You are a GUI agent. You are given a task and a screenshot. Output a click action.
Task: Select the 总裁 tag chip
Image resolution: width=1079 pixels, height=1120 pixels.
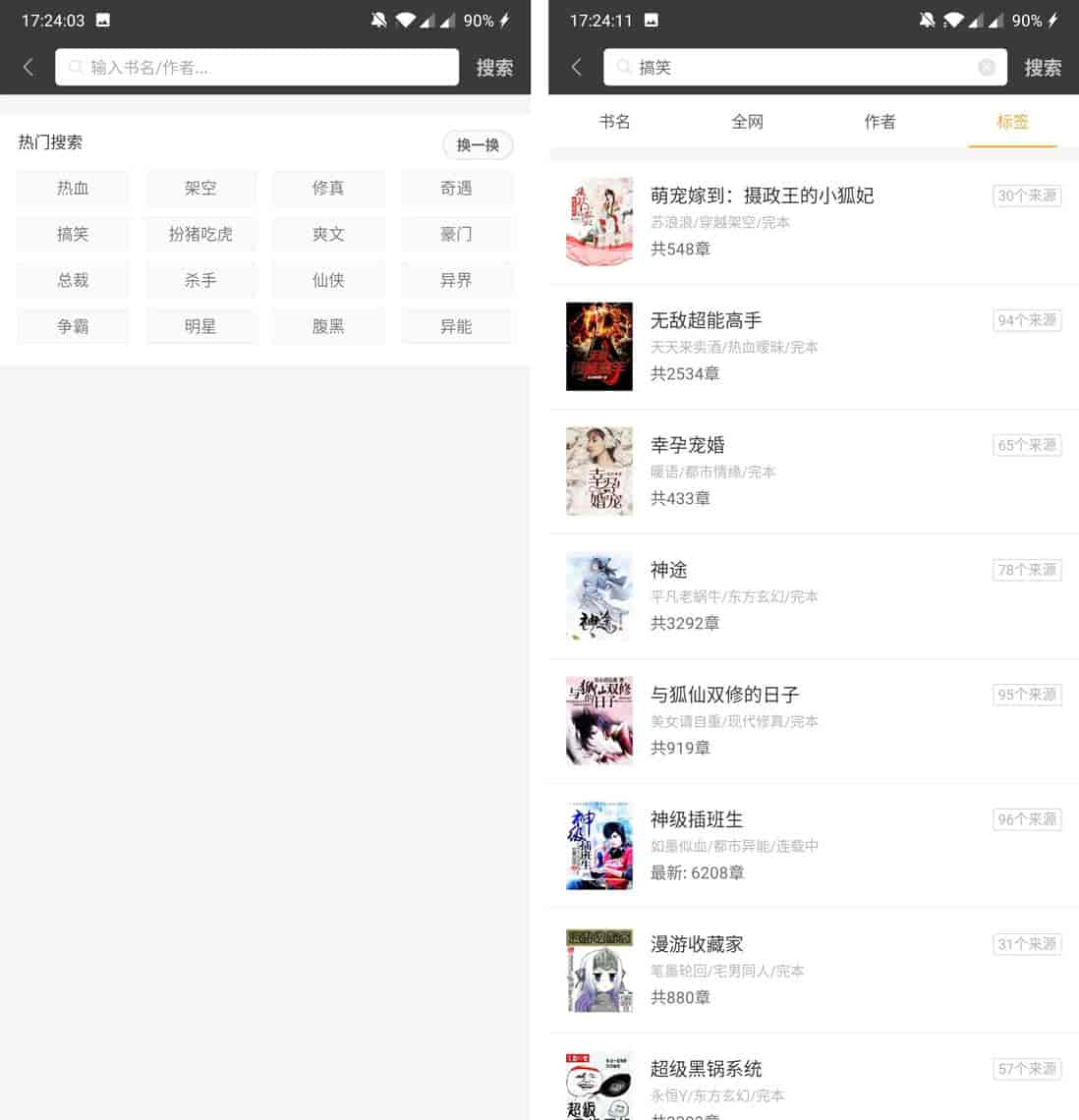click(73, 280)
